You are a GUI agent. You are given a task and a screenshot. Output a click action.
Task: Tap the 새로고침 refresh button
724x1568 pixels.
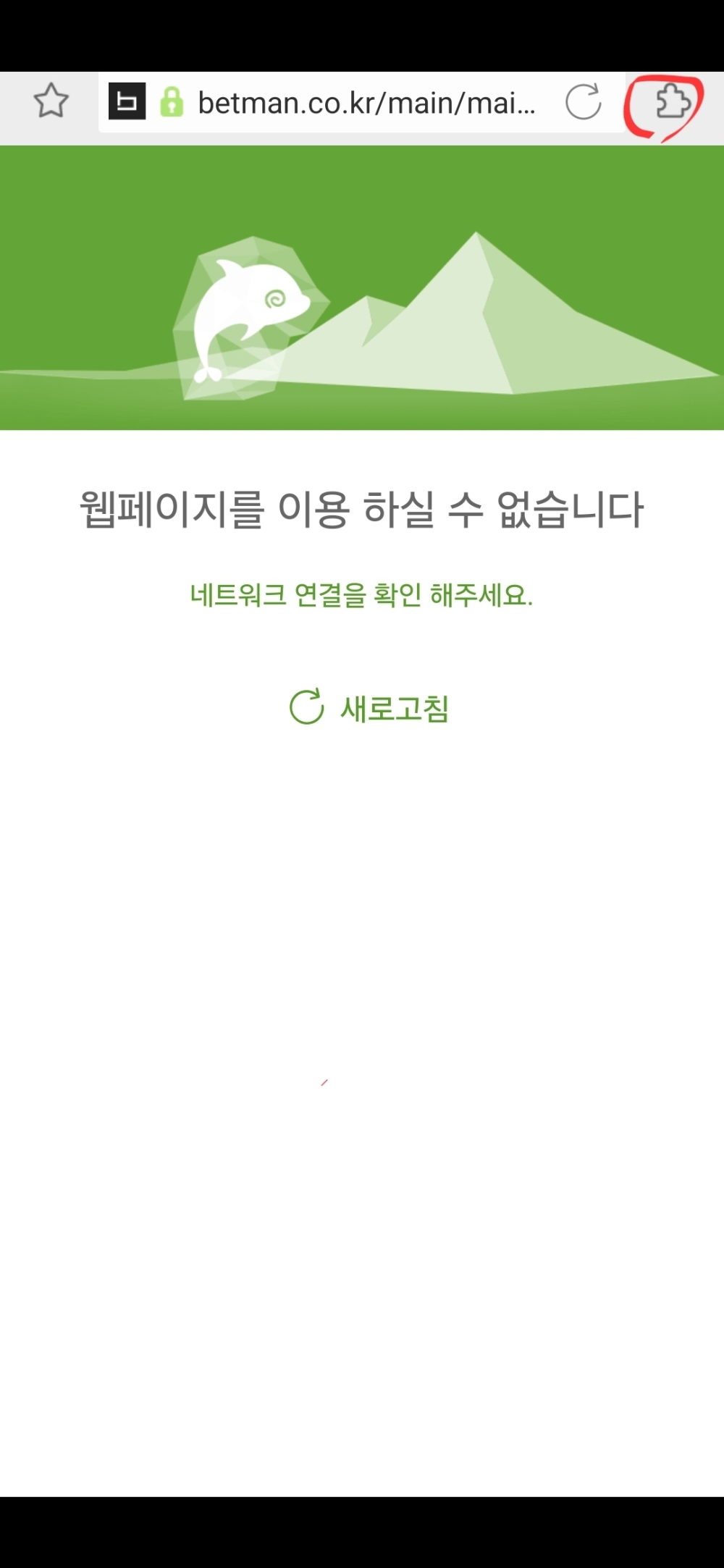point(369,708)
